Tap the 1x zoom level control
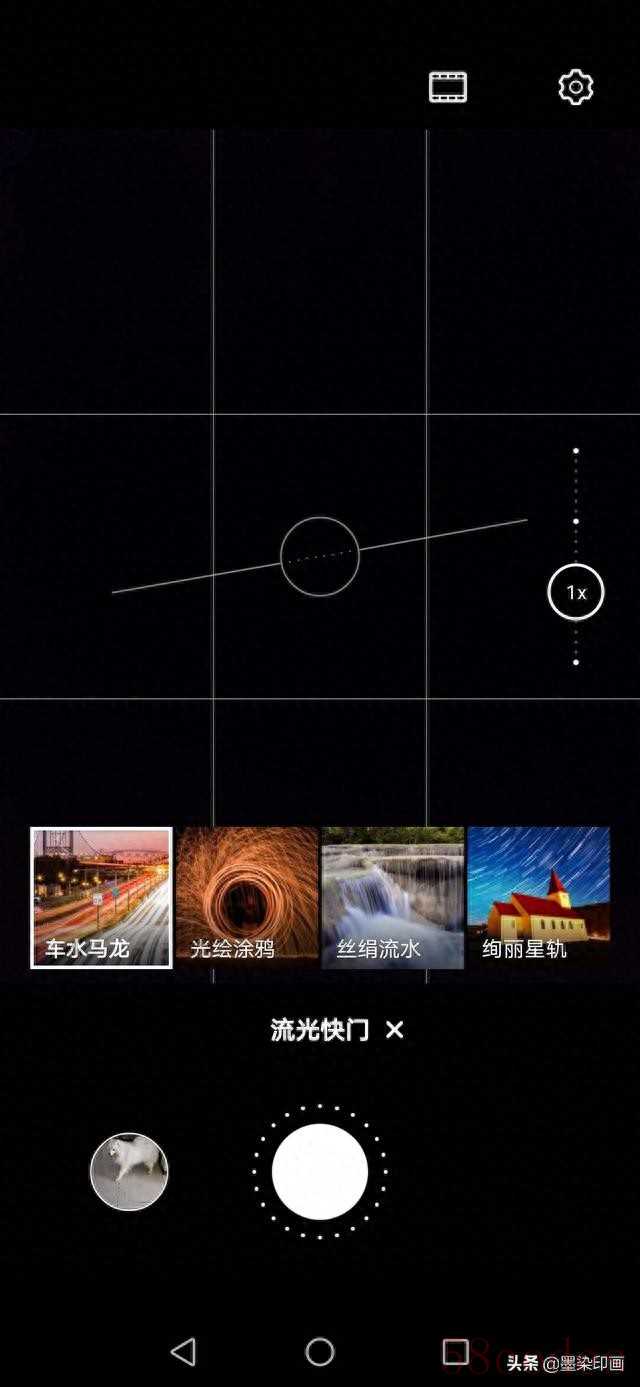Viewport: 640px width, 1387px height. (576, 592)
